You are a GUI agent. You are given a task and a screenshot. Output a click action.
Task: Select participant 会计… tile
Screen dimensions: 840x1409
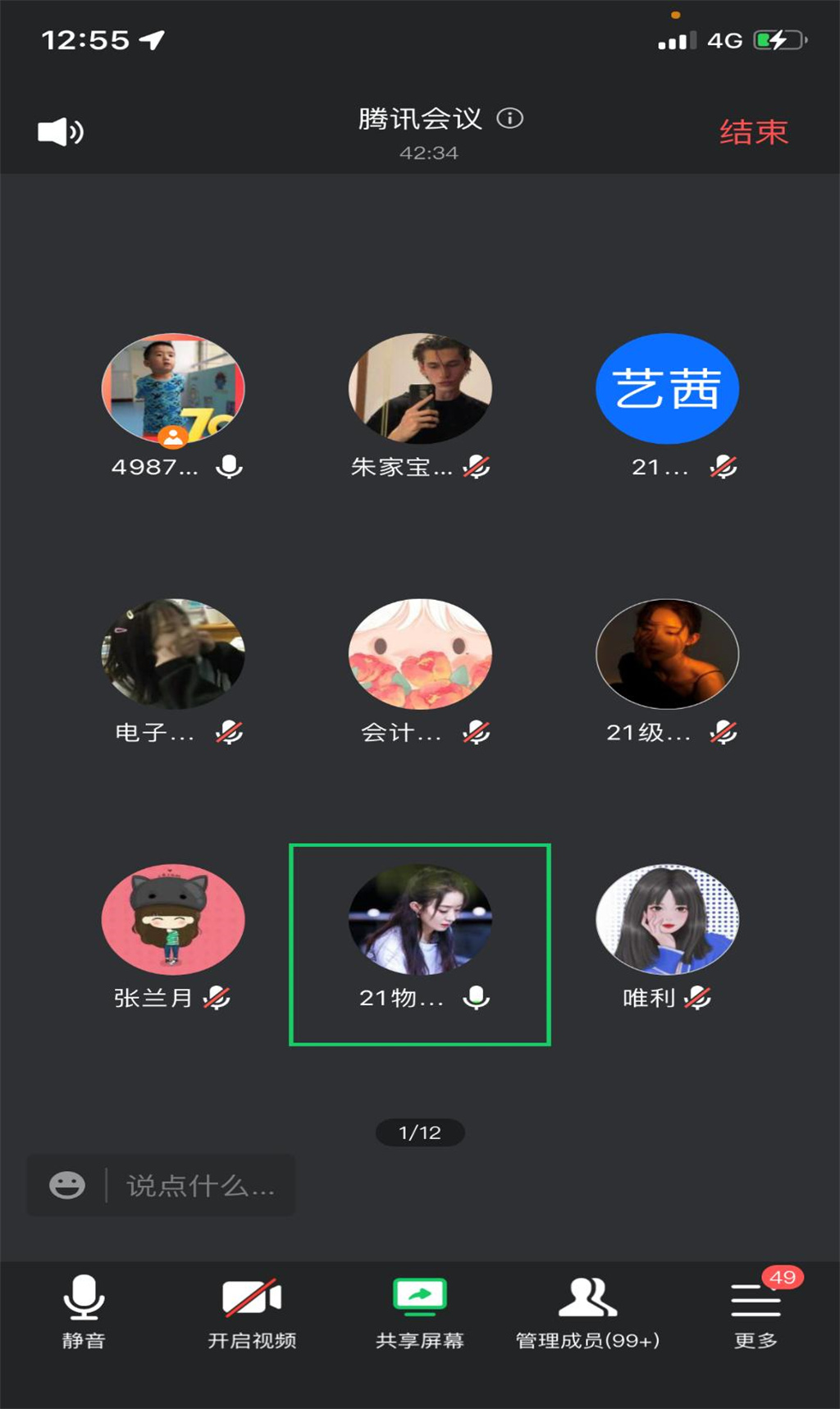(x=420, y=654)
